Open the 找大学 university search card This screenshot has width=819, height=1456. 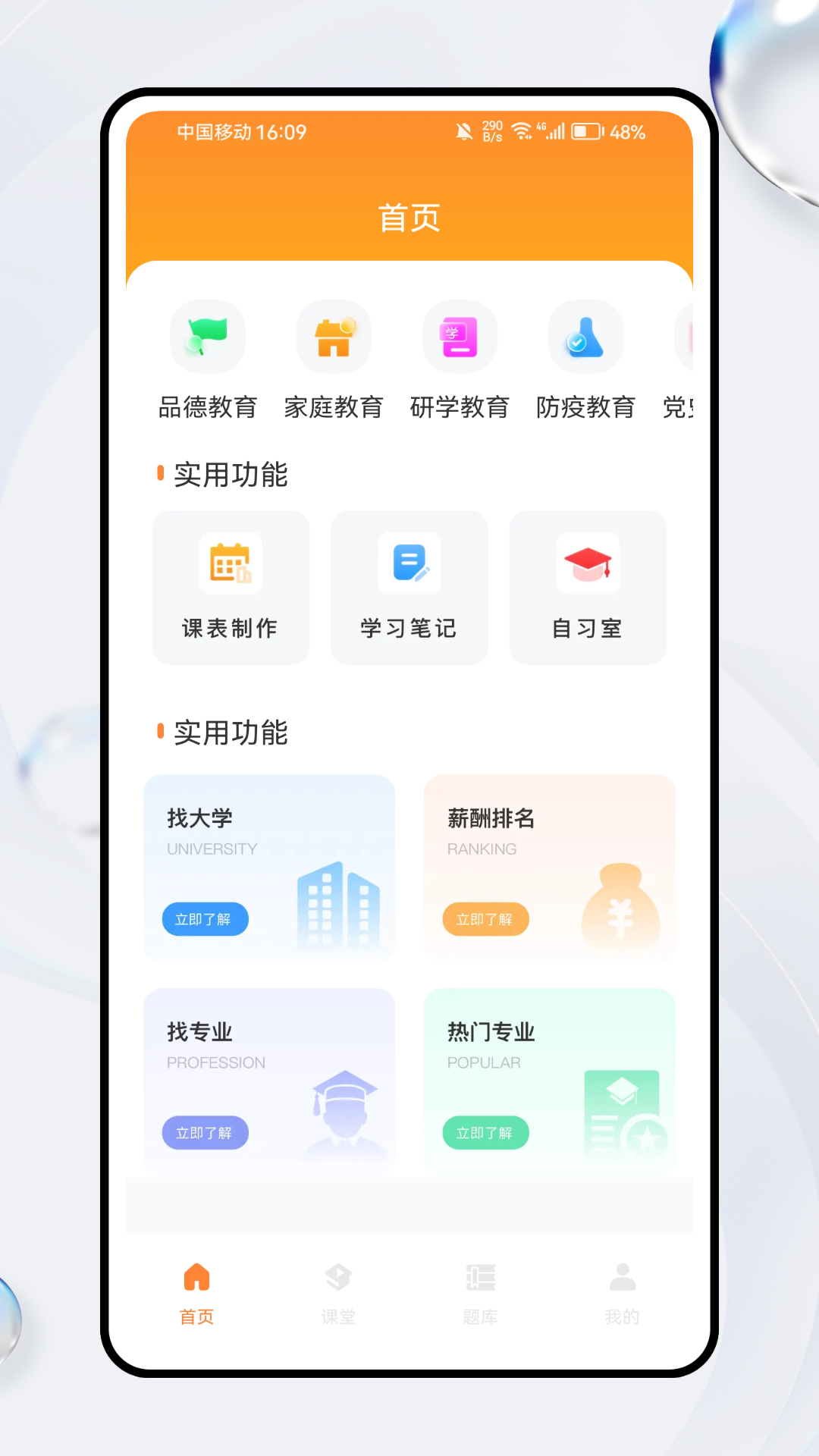click(x=269, y=868)
